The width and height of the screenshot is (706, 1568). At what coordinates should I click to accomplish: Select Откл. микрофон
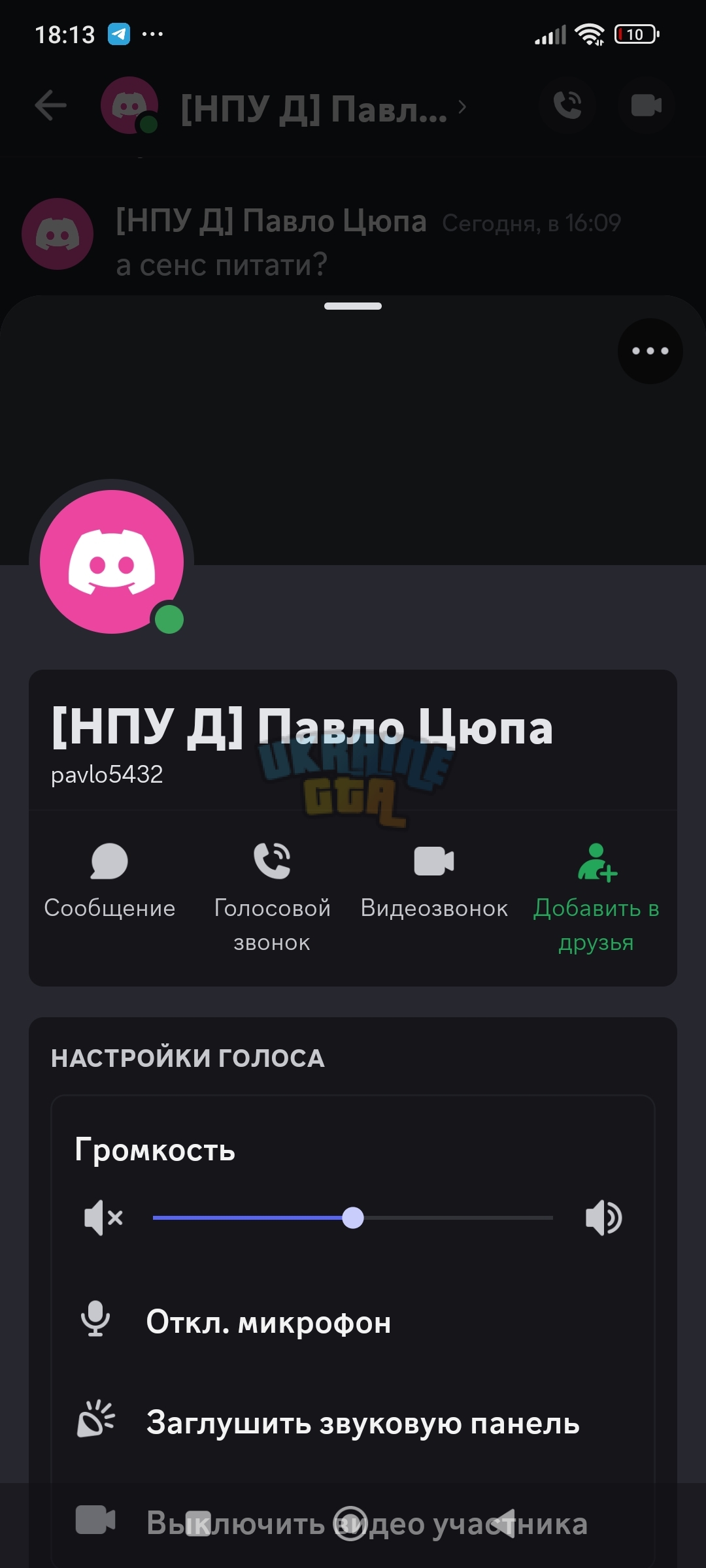click(x=353, y=1322)
